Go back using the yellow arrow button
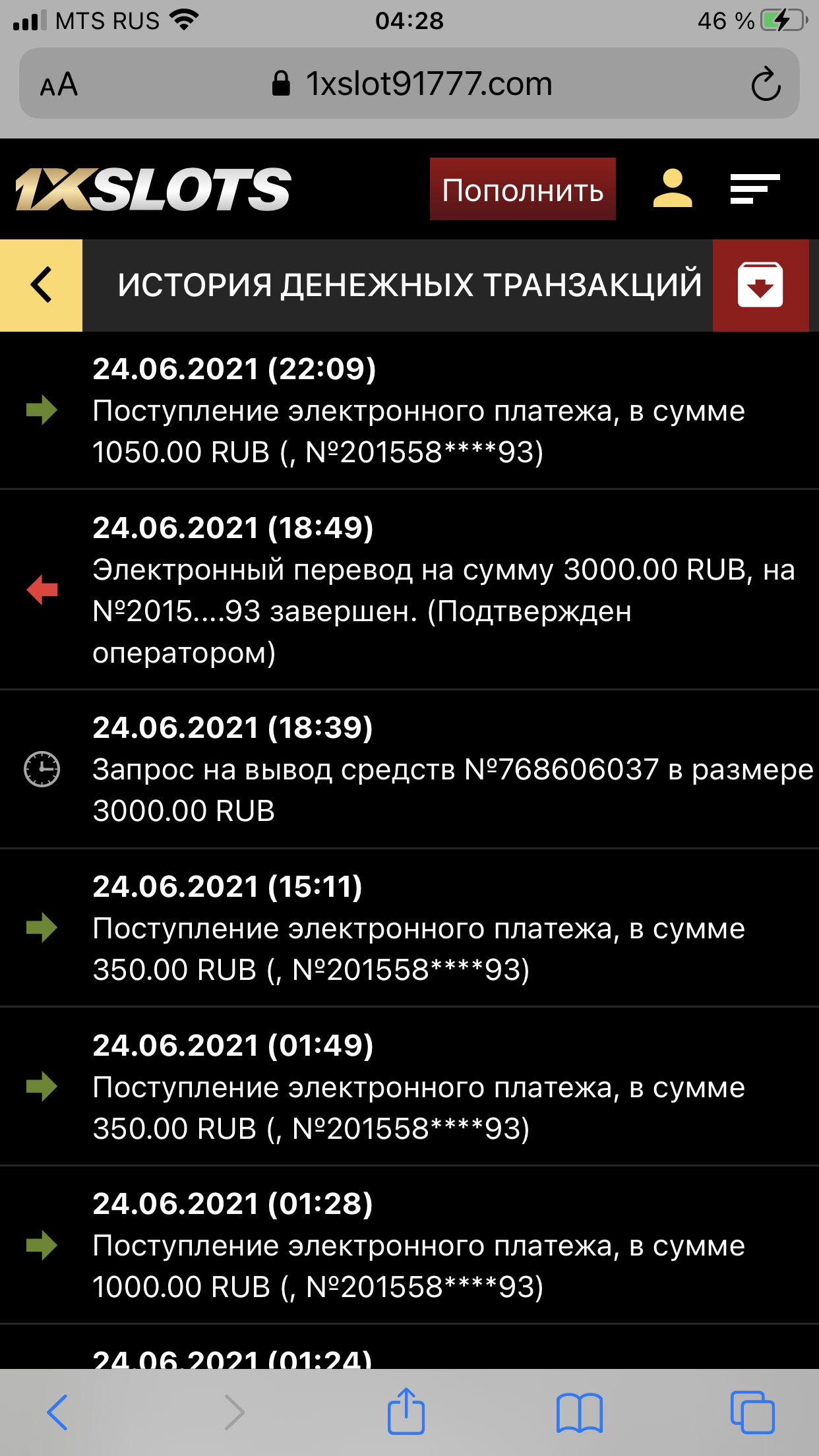This screenshot has width=819, height=1456. [x=41, y=285]
